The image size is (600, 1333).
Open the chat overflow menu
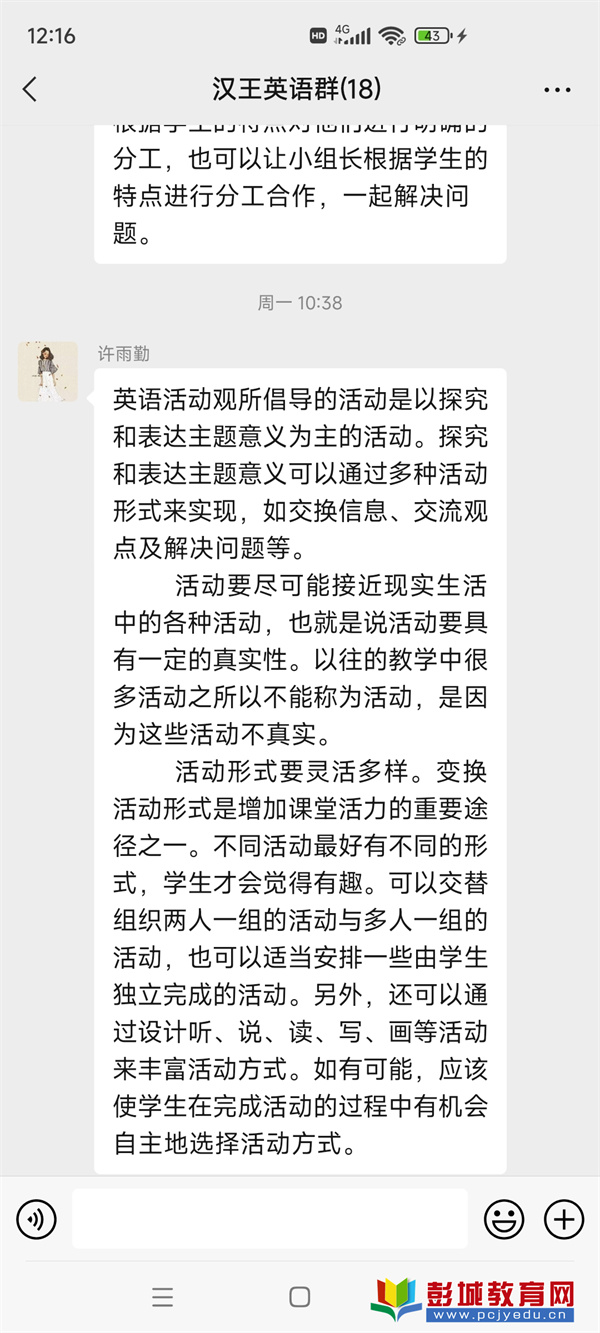(557, 90)
